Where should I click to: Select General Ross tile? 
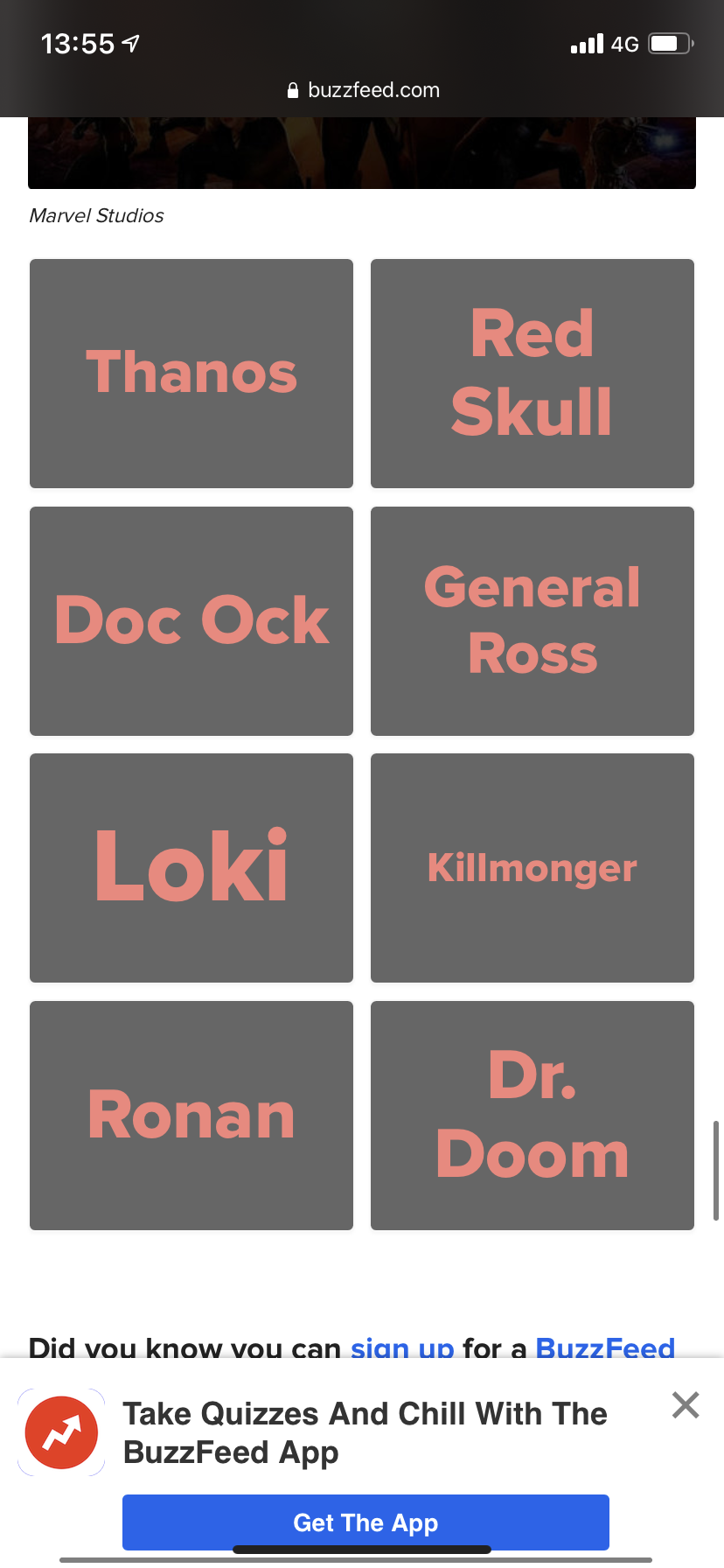533,621
